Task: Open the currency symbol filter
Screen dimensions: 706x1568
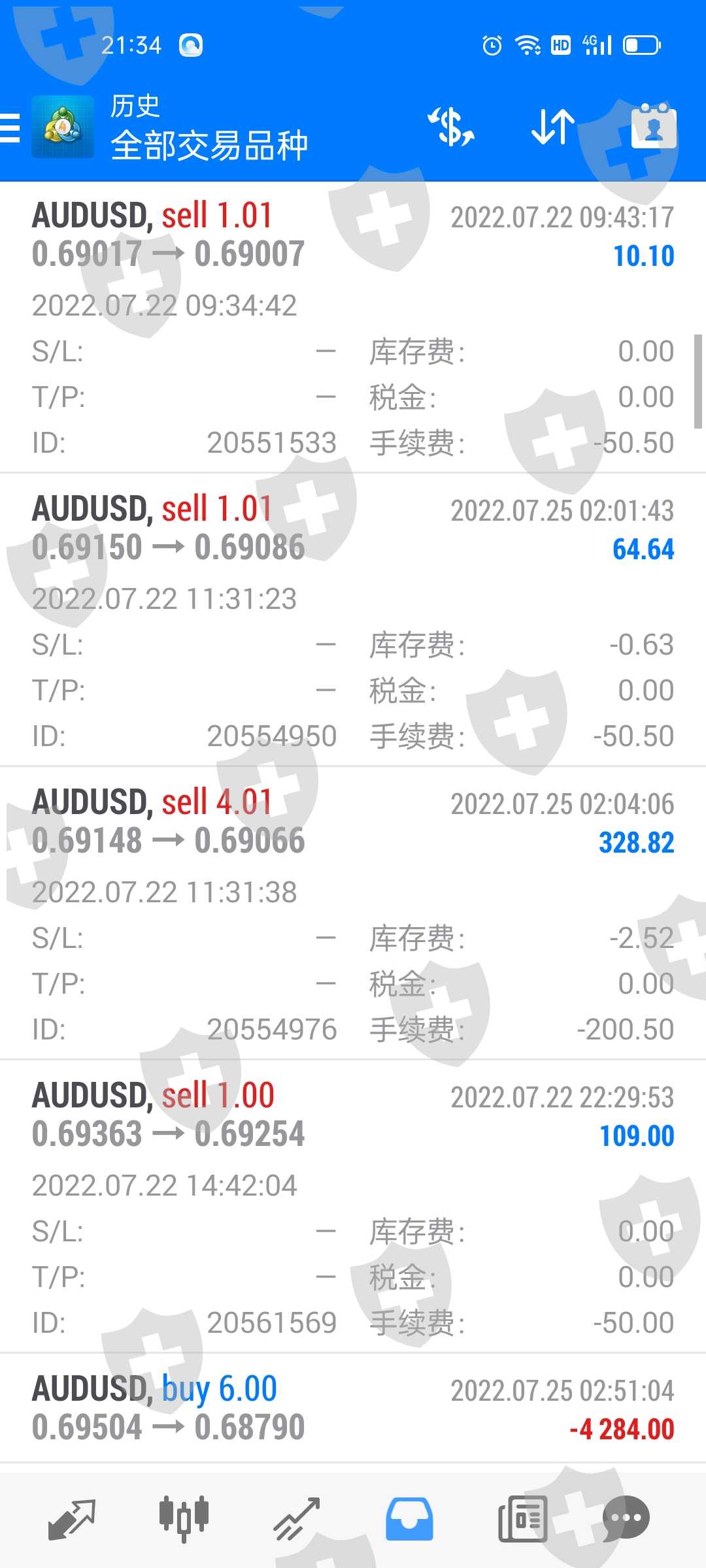Action: [x=451, y=127]
